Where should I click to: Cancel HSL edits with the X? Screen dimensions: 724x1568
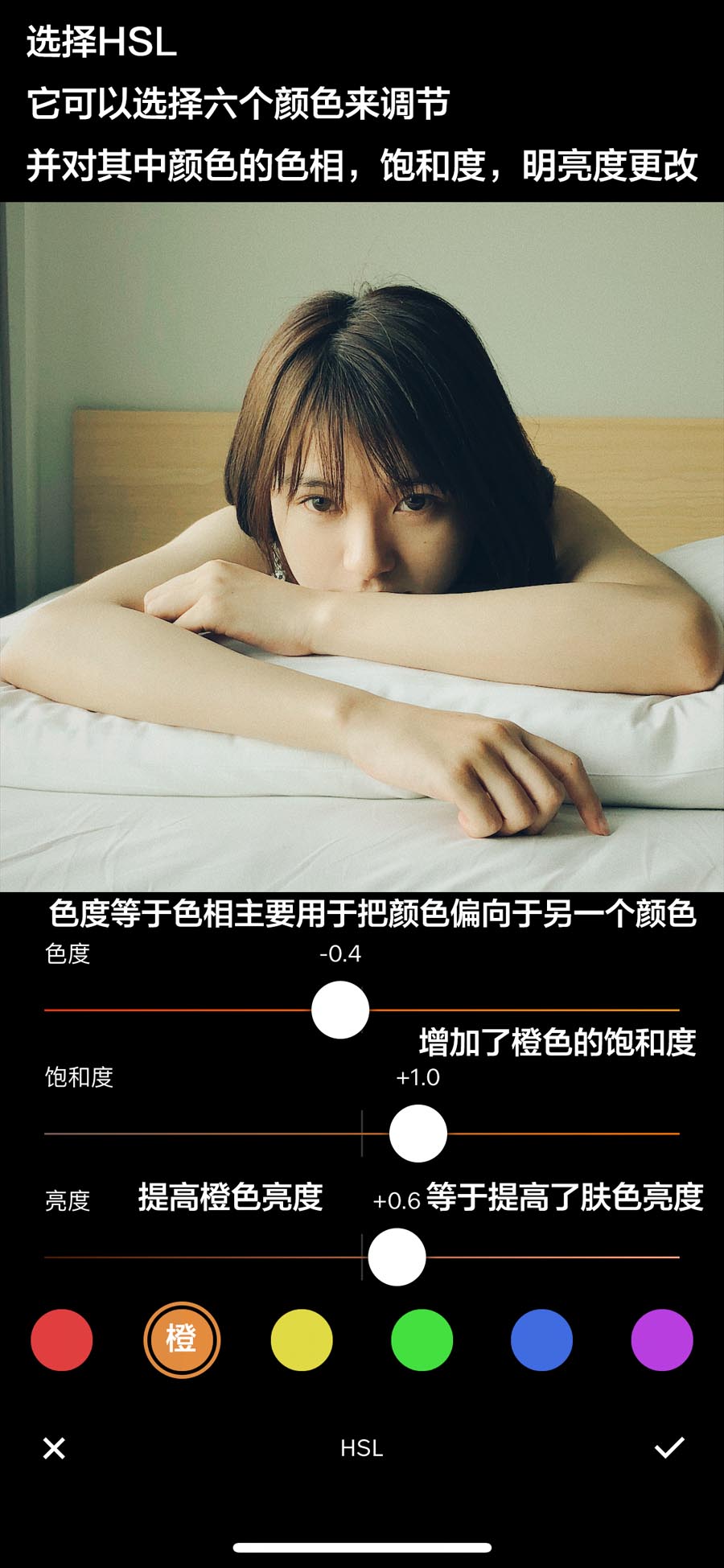(54, 1448)
